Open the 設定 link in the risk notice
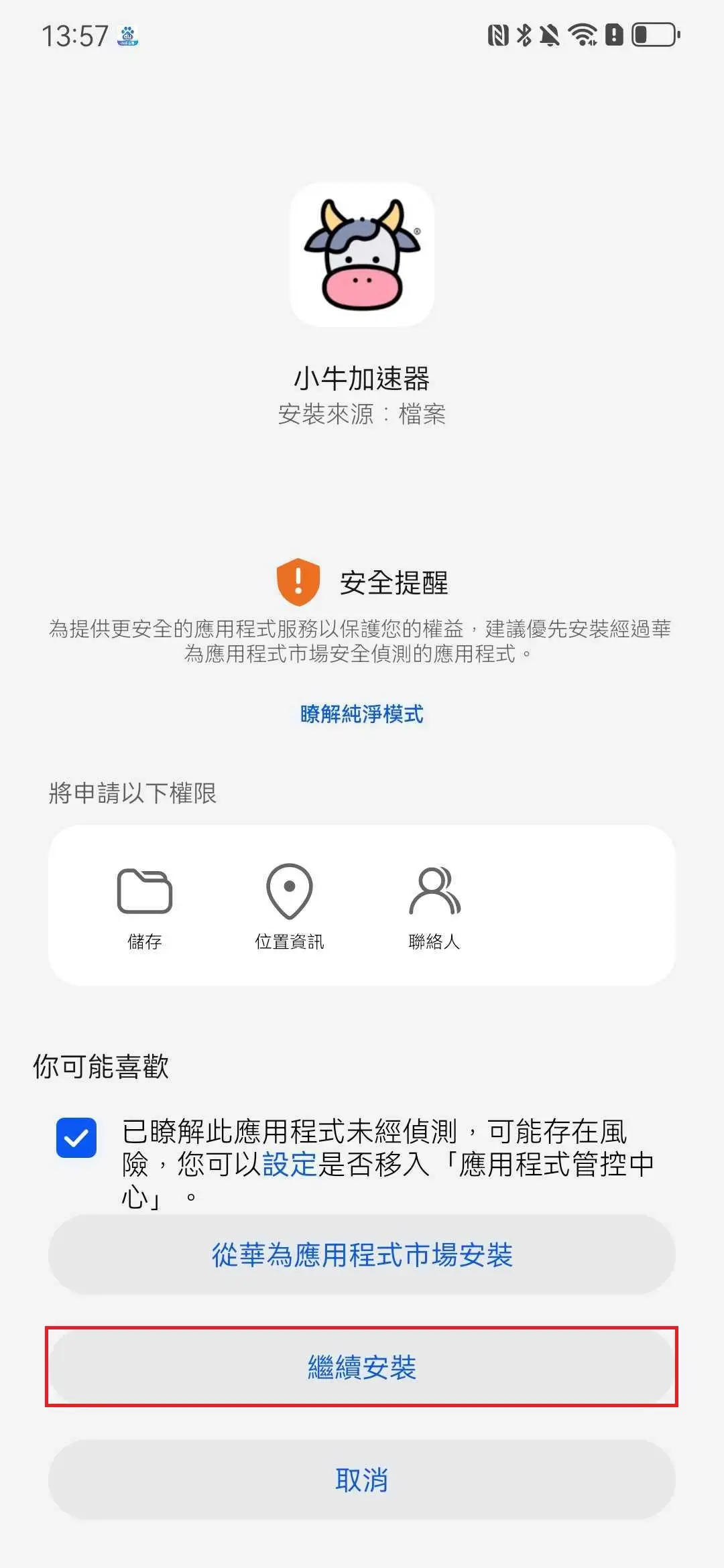The height and width of the screenshot is (1568, 724). coord(290,1165)
